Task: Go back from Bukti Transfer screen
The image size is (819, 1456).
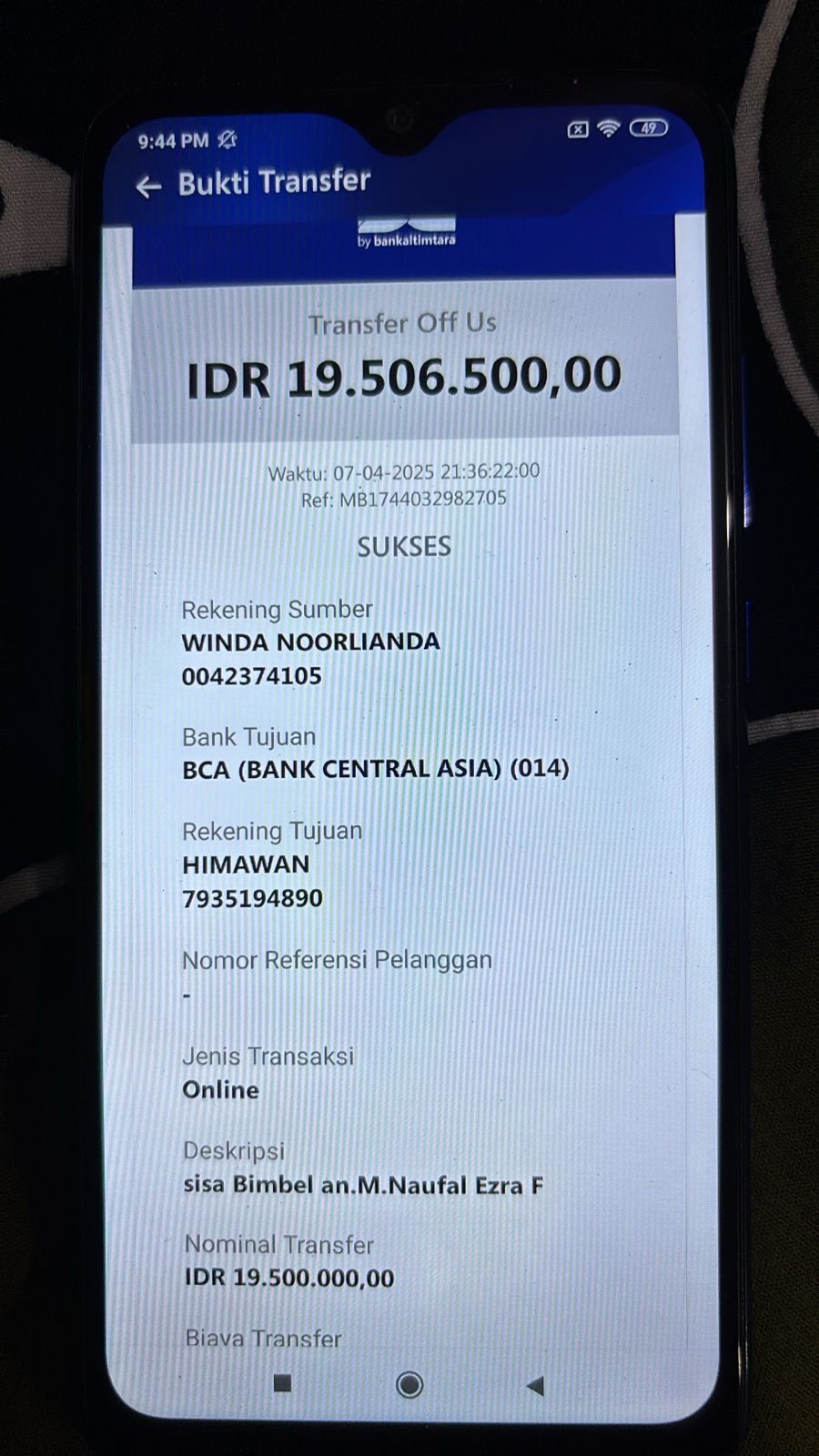Action: tap(148, 187)
